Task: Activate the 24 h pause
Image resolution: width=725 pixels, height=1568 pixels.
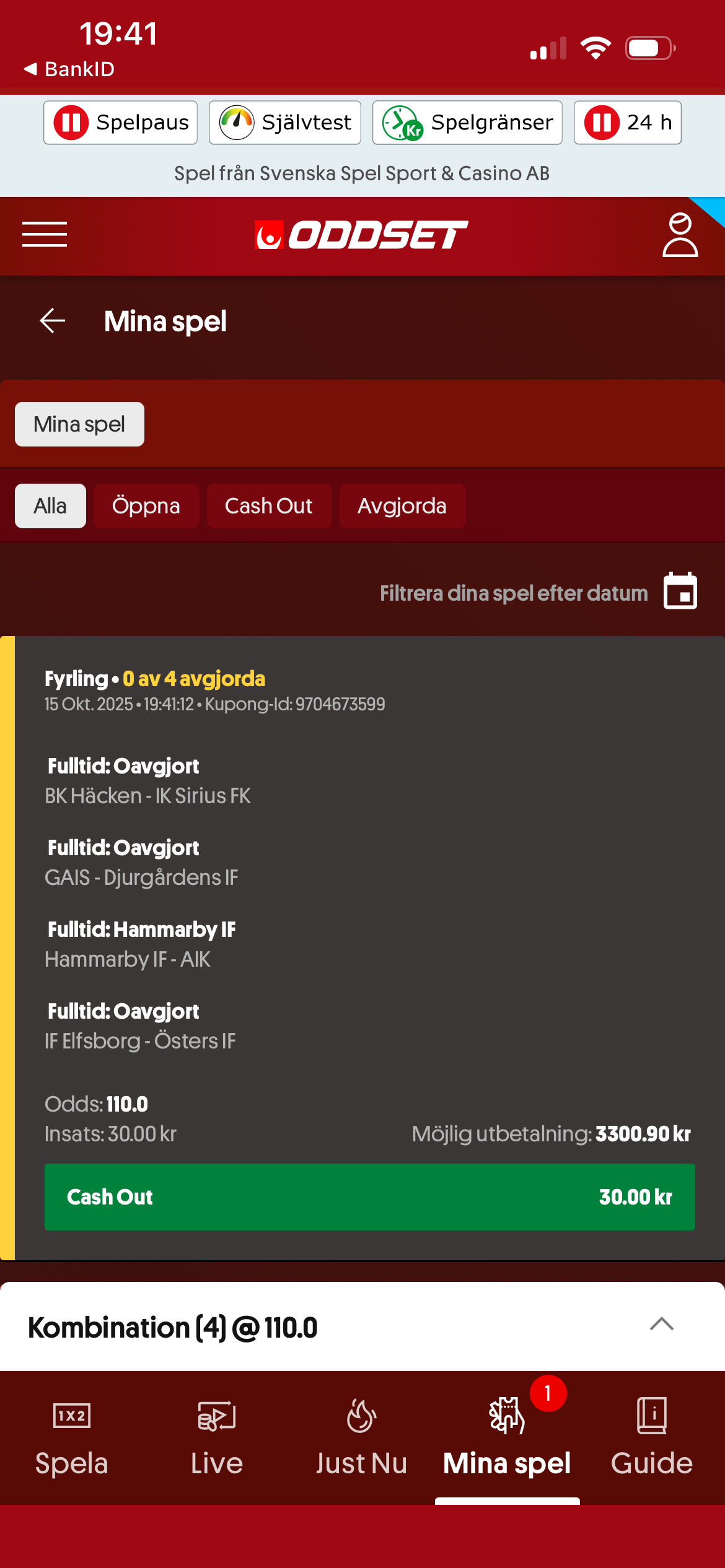Action: [x=627, y=123]
